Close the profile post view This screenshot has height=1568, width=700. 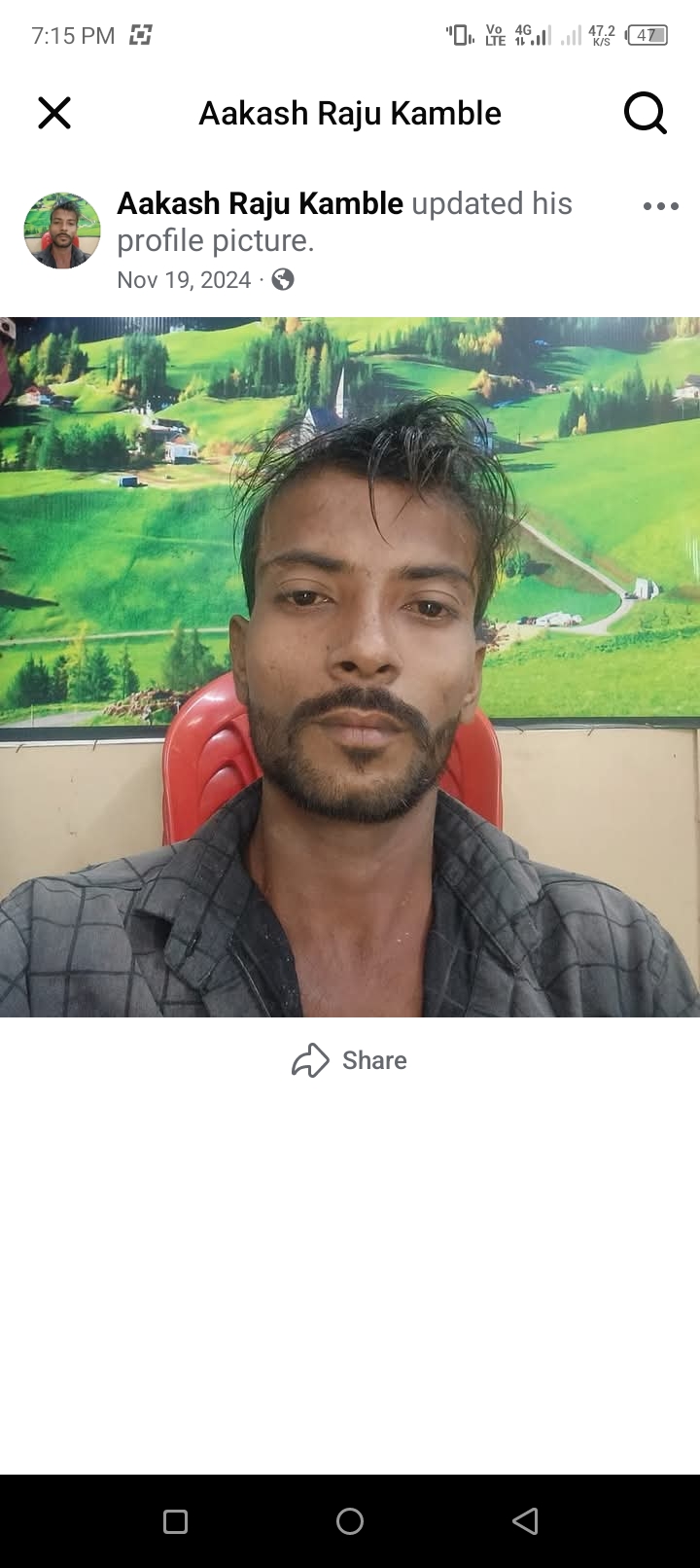[x=54, y=113]
